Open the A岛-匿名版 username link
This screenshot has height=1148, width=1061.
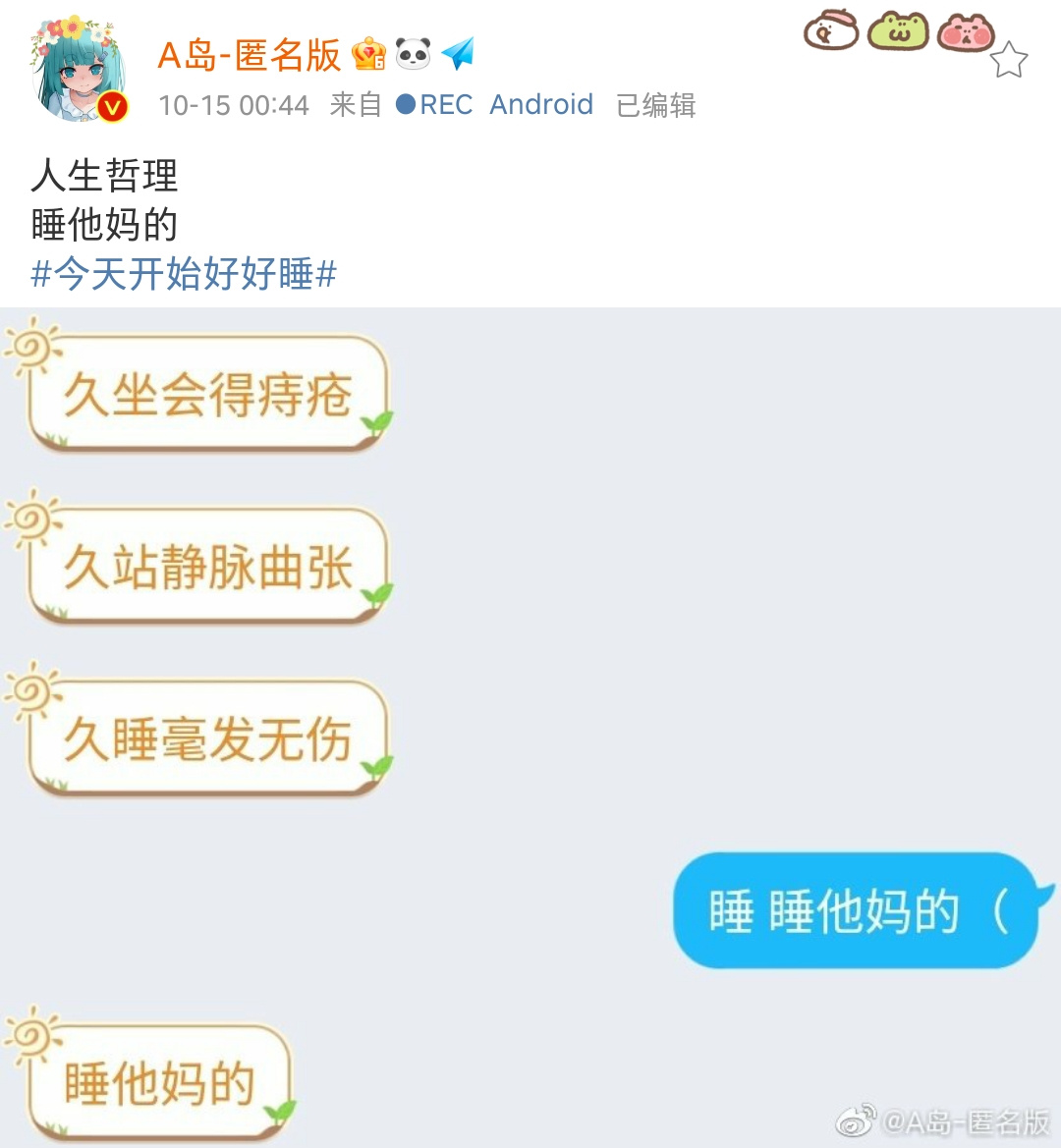249,55
